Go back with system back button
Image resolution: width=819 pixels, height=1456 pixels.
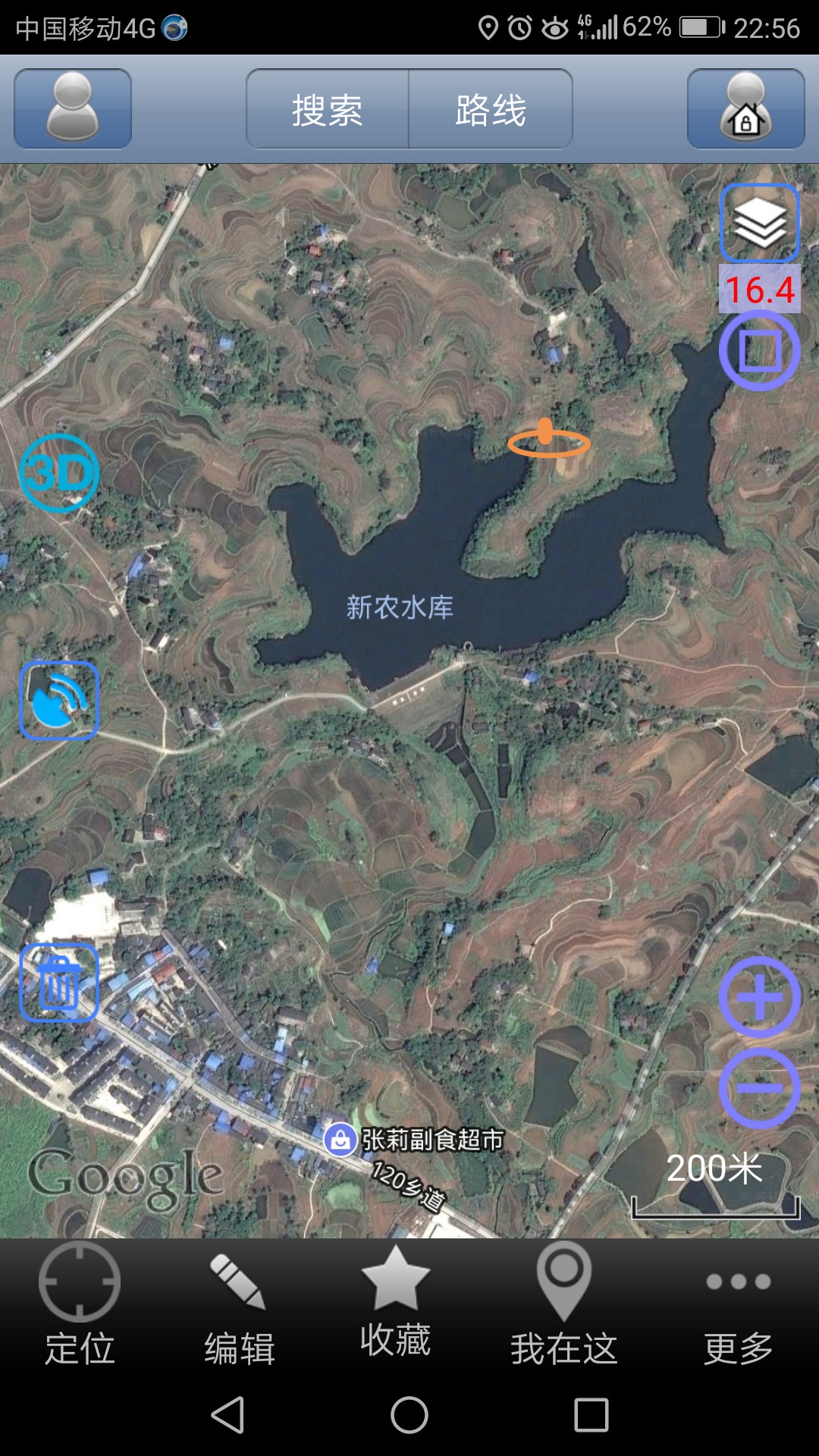(227, 1415)
